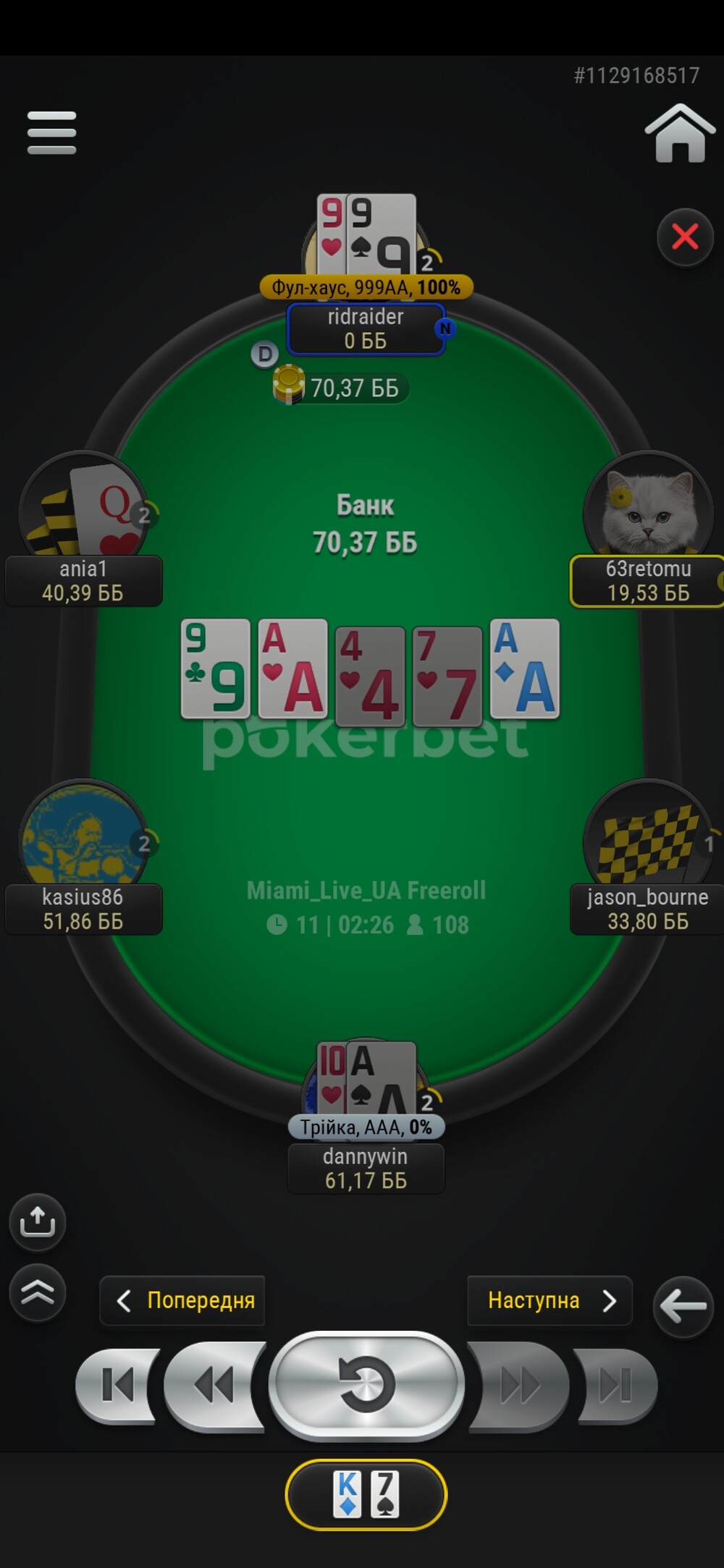Open the hamburger menu

tap(51, 132)
